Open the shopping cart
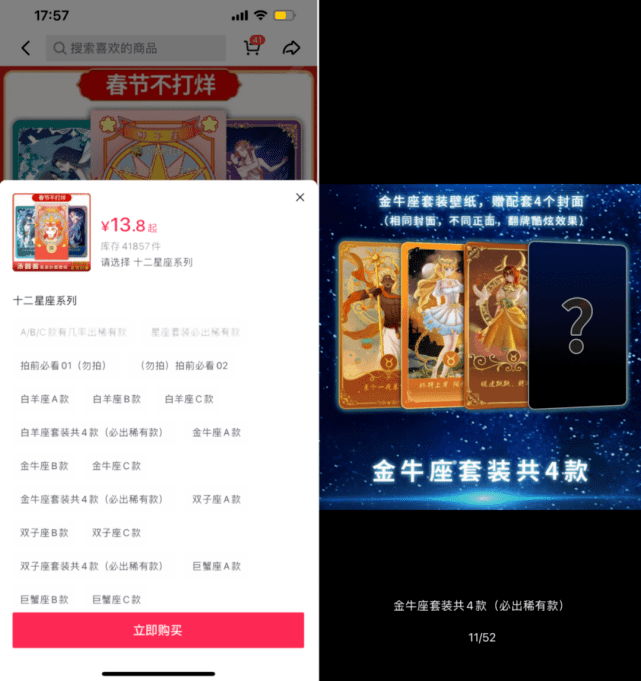The image size is (641, 681). click(253, 47)
